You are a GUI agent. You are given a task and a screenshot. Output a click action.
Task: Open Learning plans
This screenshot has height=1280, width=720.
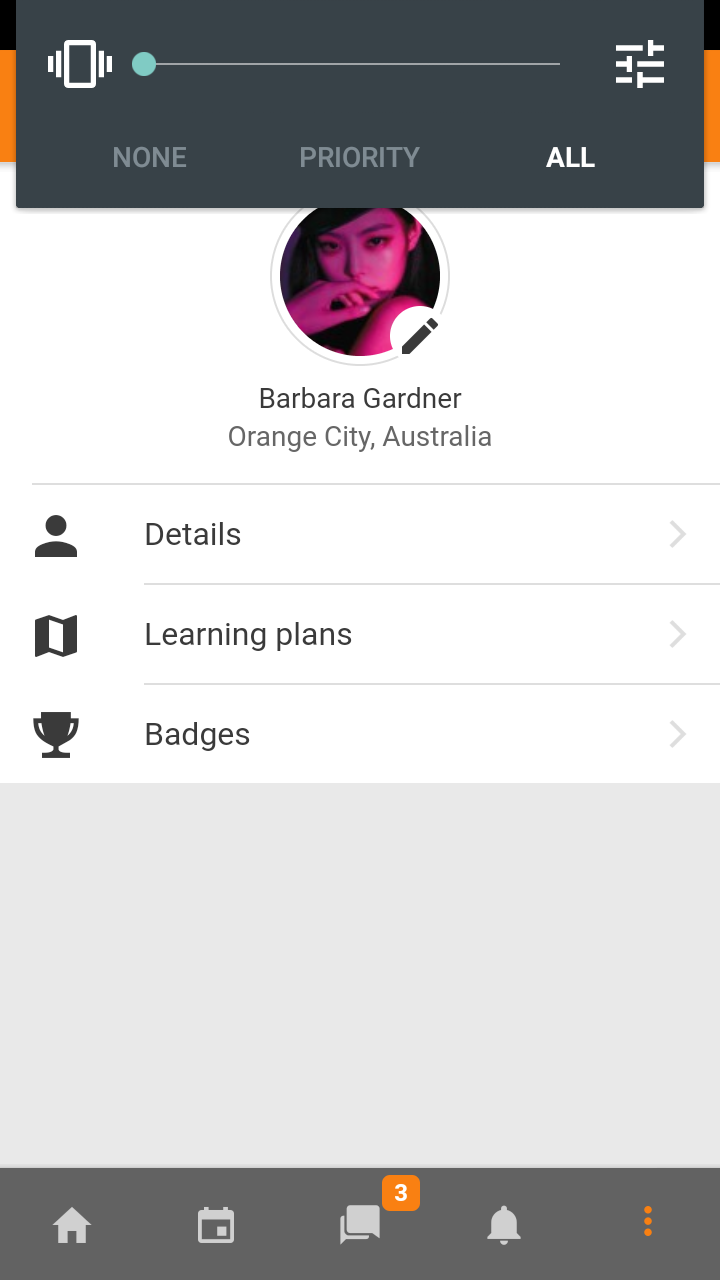(360, 634)
